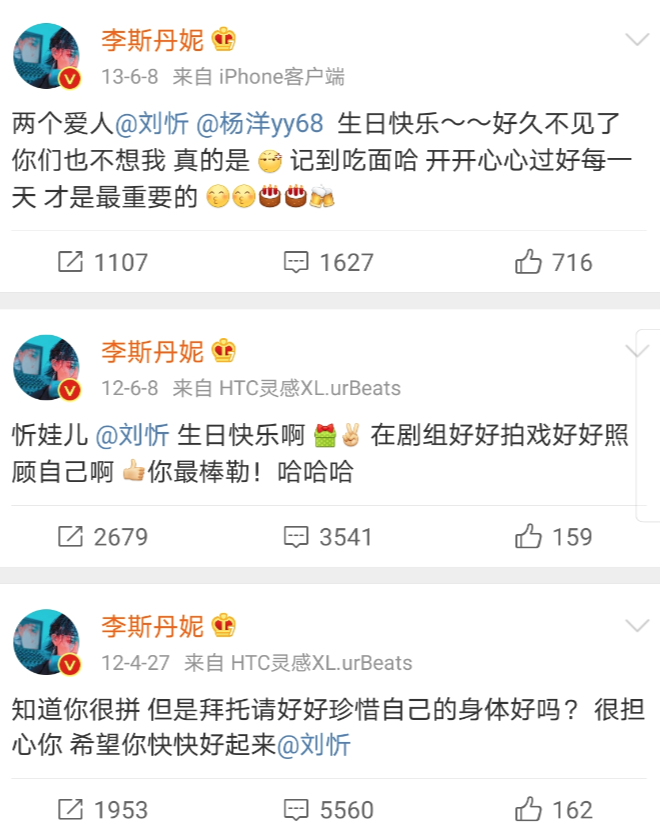
Task: Open @刘忻 mention in the 12-6-8 post
Action: pyautogui.click(x=131, y=436)
